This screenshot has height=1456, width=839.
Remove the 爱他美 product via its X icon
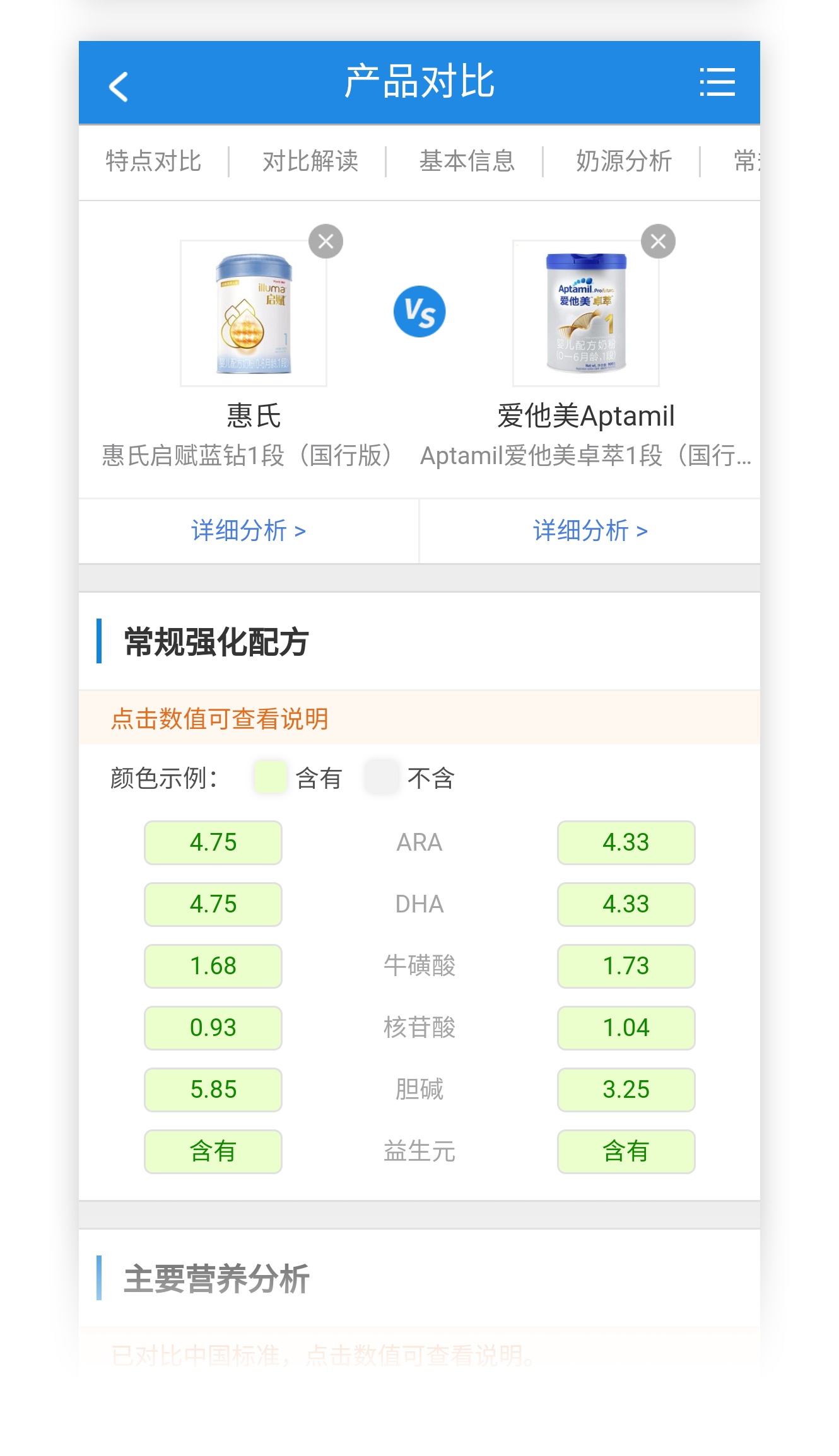(x=659, y=240)
